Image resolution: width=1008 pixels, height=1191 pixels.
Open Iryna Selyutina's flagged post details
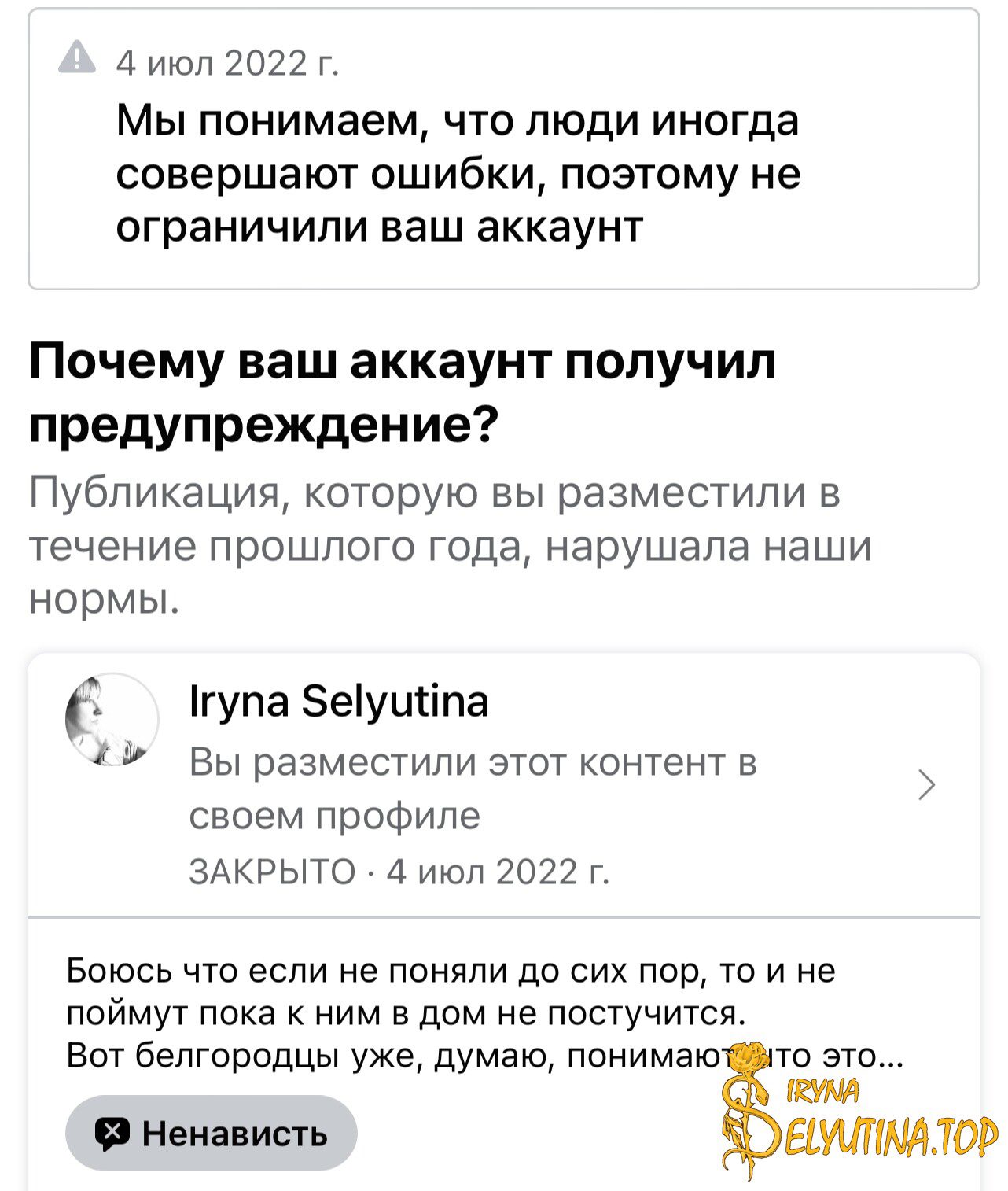926,784
